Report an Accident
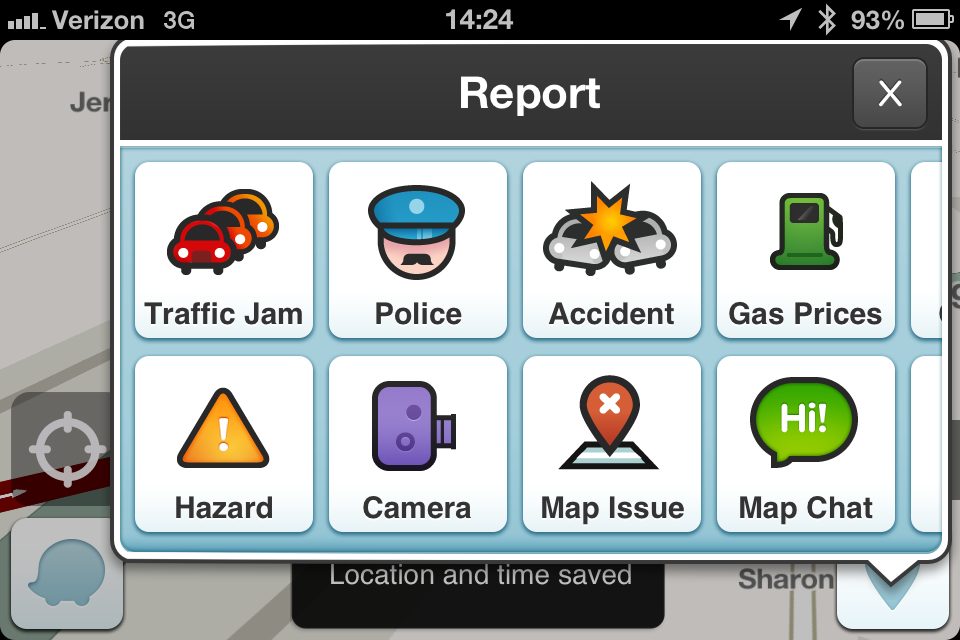The height and width of the screenshot is (640, 960). click(612, 251)
